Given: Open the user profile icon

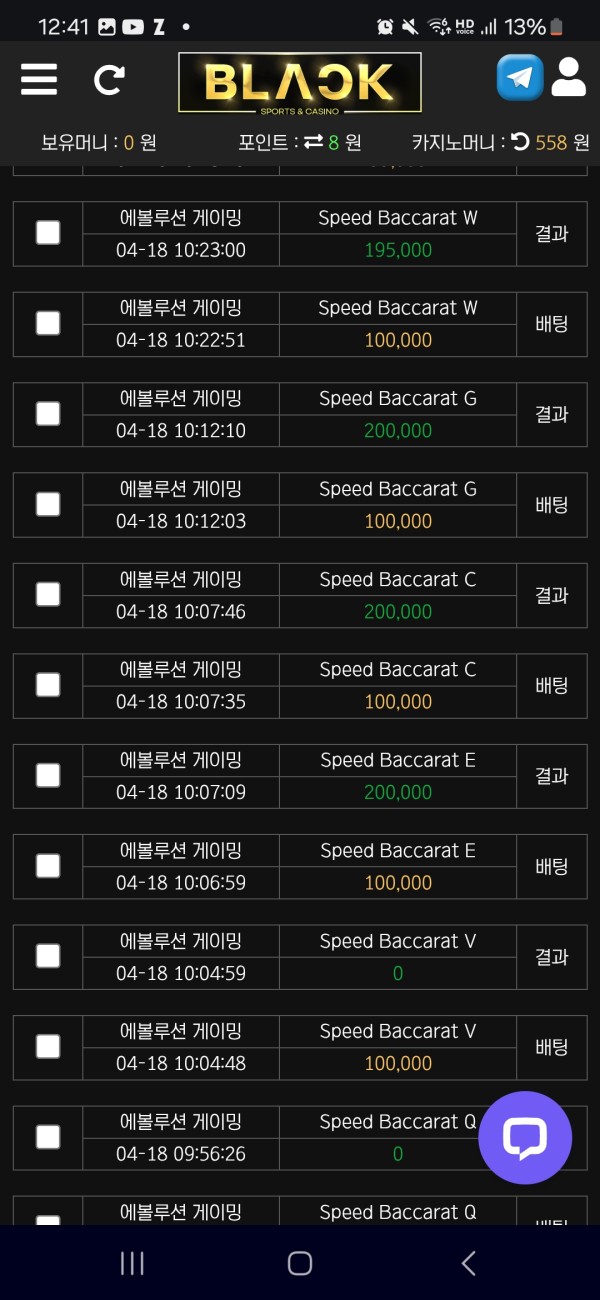Looking at the screenshot, I should 568,77.
